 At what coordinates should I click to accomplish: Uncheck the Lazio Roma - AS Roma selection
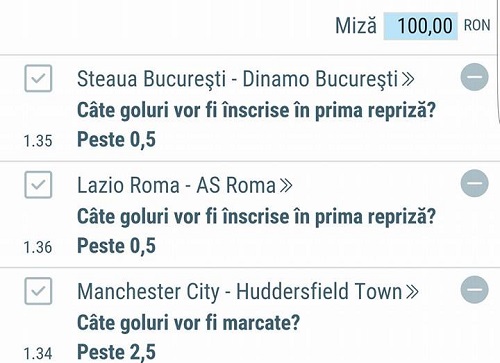pos(38,185)
